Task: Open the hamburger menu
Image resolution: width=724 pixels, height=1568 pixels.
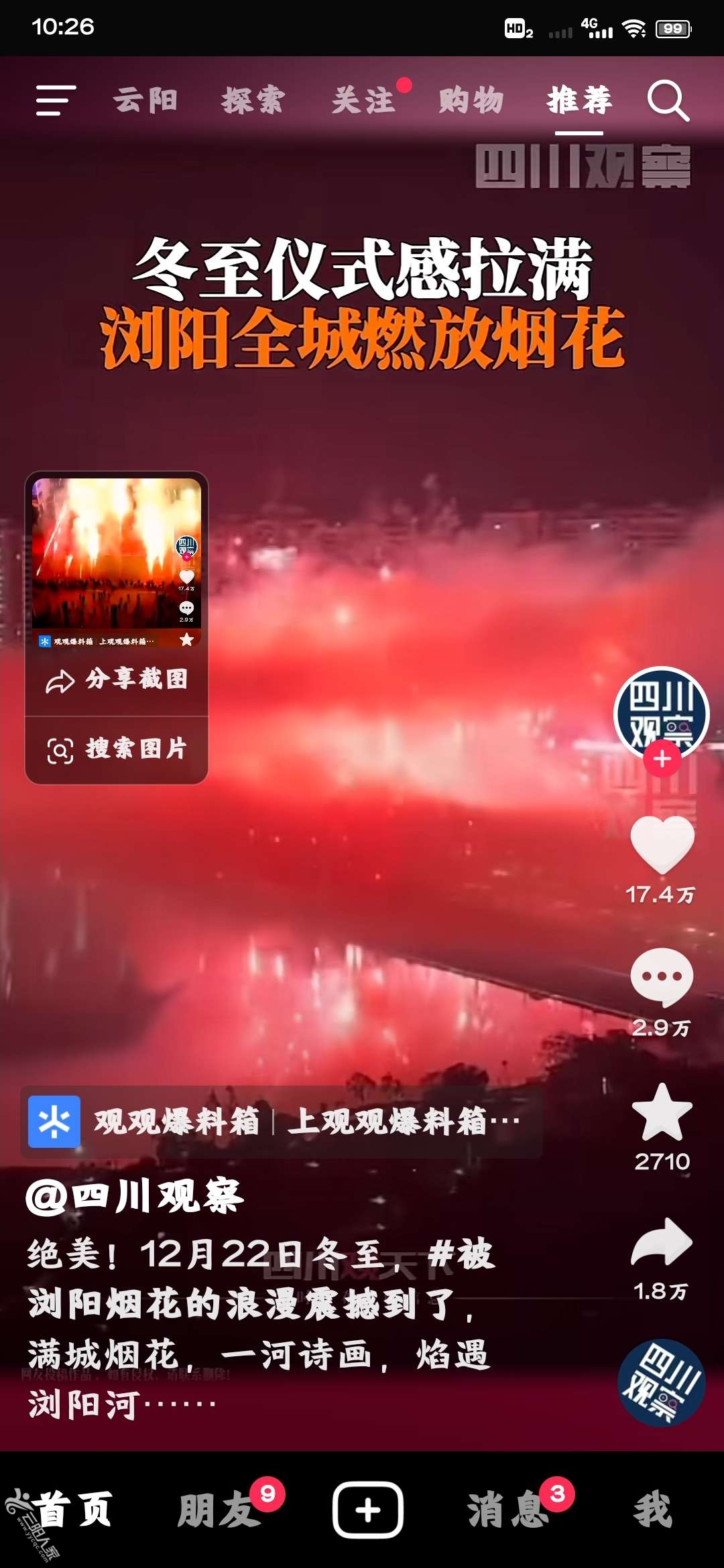Action: pos(56,101)
